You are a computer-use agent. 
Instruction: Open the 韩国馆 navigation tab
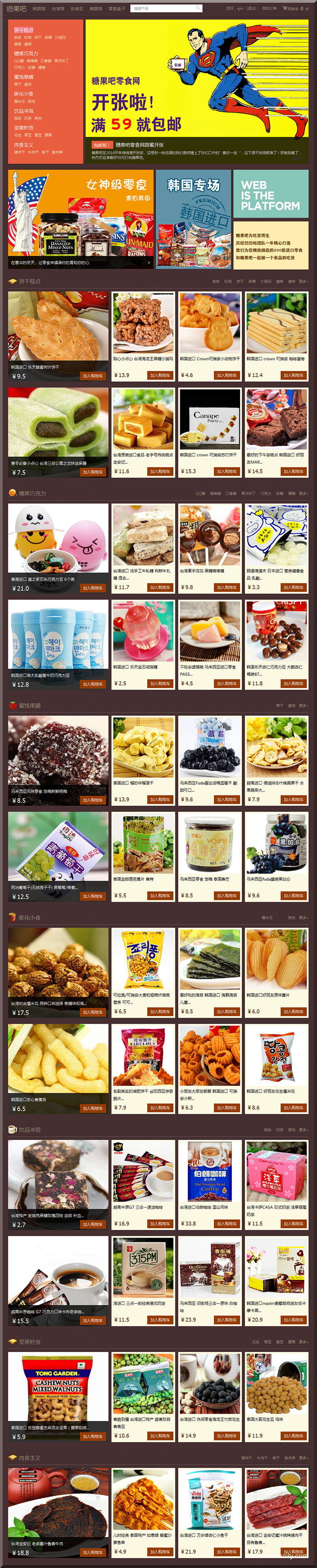tap(39, 9)
